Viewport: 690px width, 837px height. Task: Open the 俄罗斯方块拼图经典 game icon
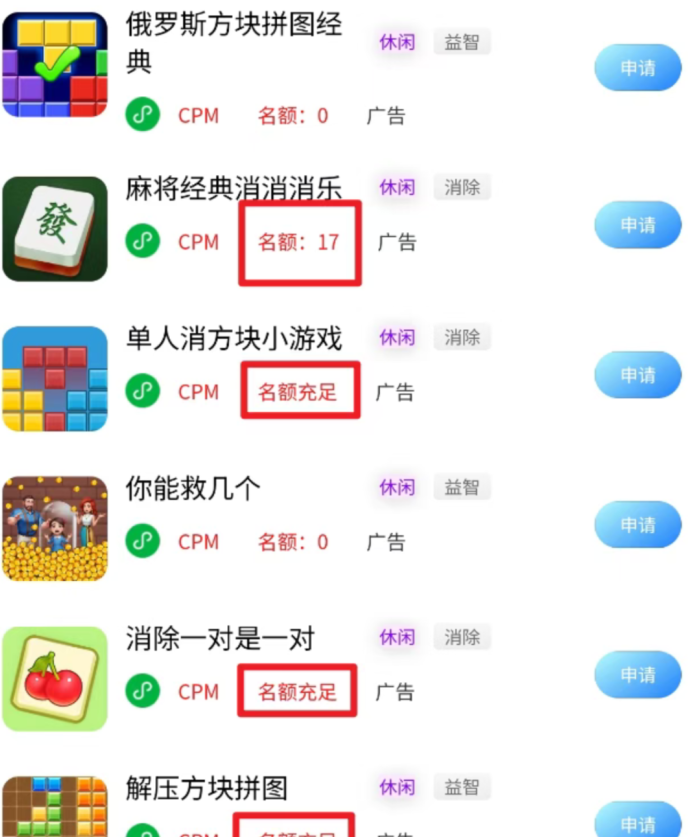[x=54, y=65]
